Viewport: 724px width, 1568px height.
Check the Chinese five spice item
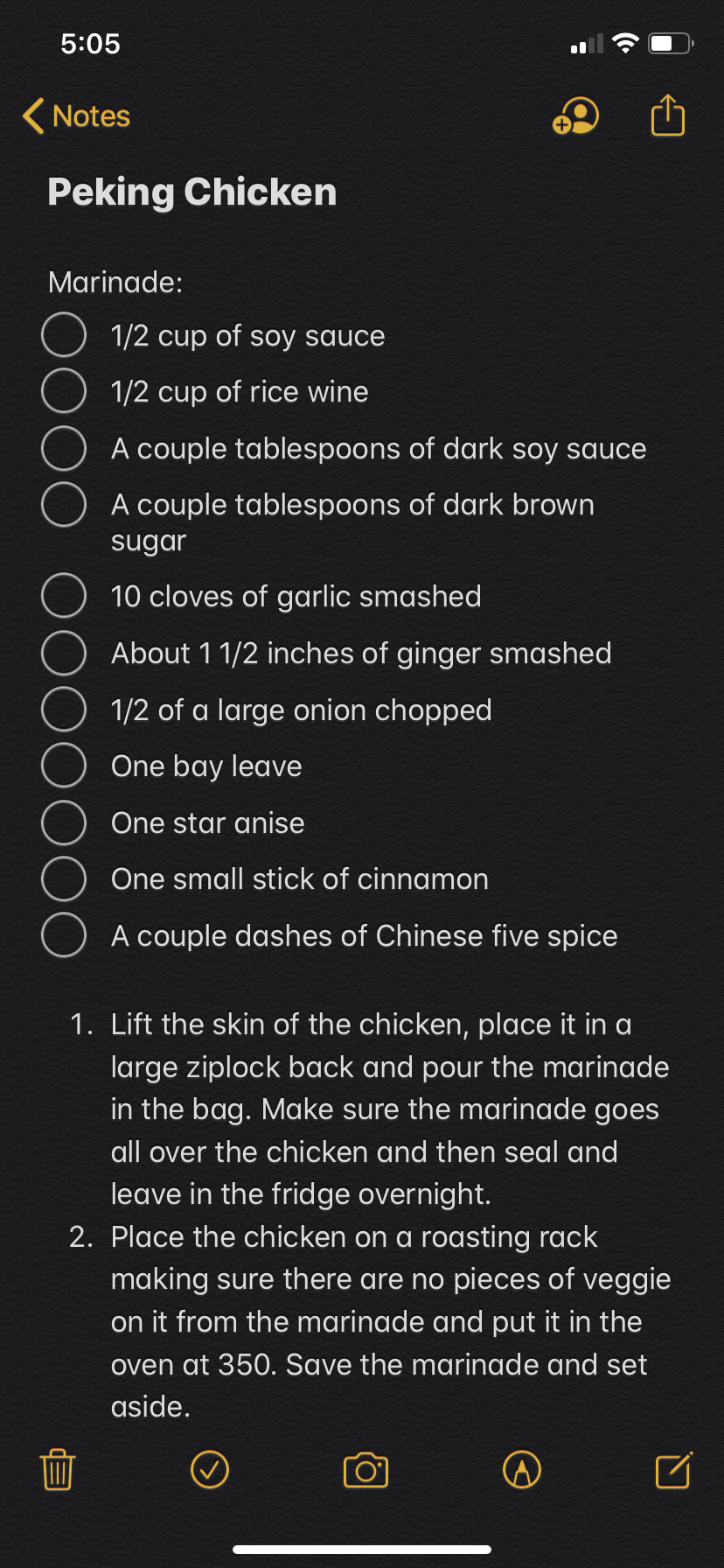[64, 935]
